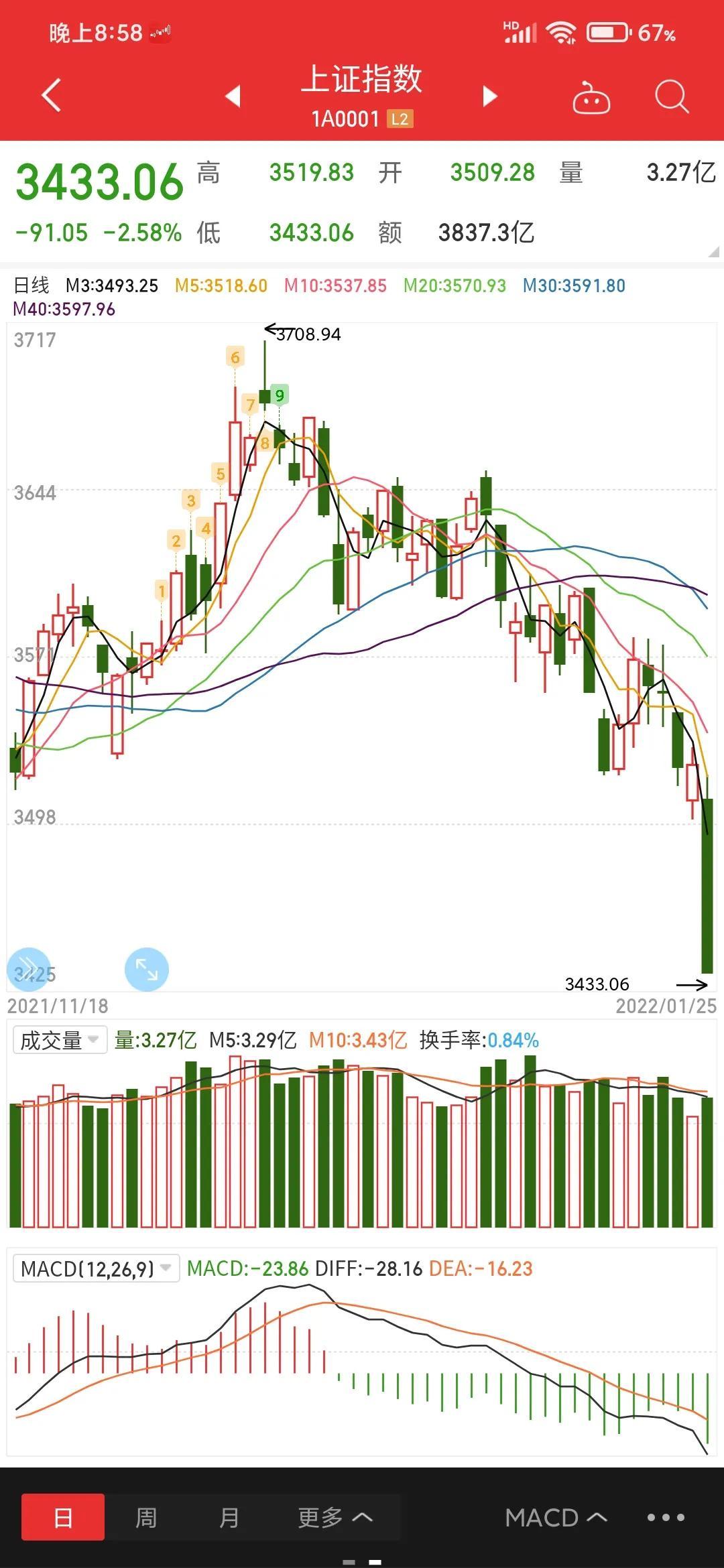The image size is (724, 1568).
Task: Expand the chart to fullscreen
Action: coord(146,969)
